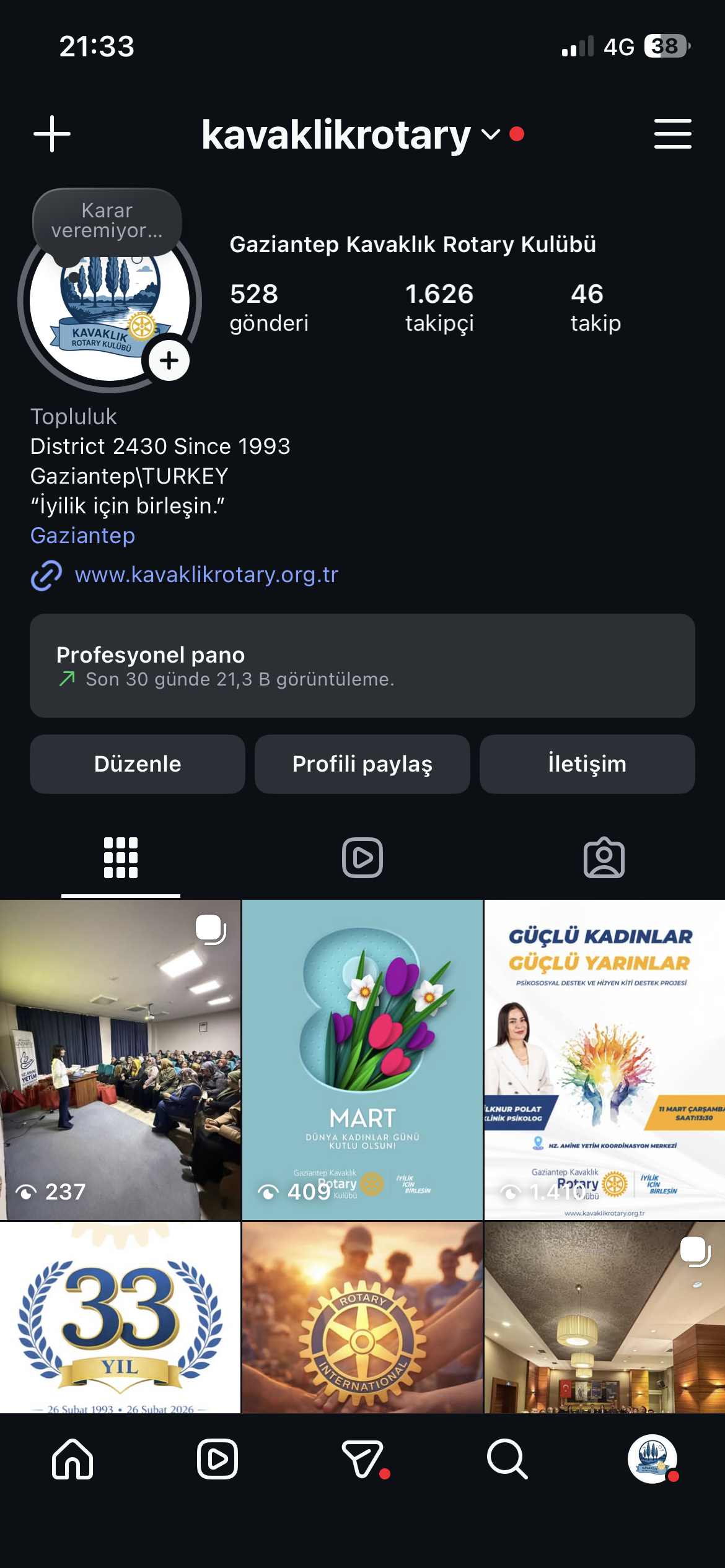
Task: Switch to the Reels tab on profile
Action: (x=362, y=858)
